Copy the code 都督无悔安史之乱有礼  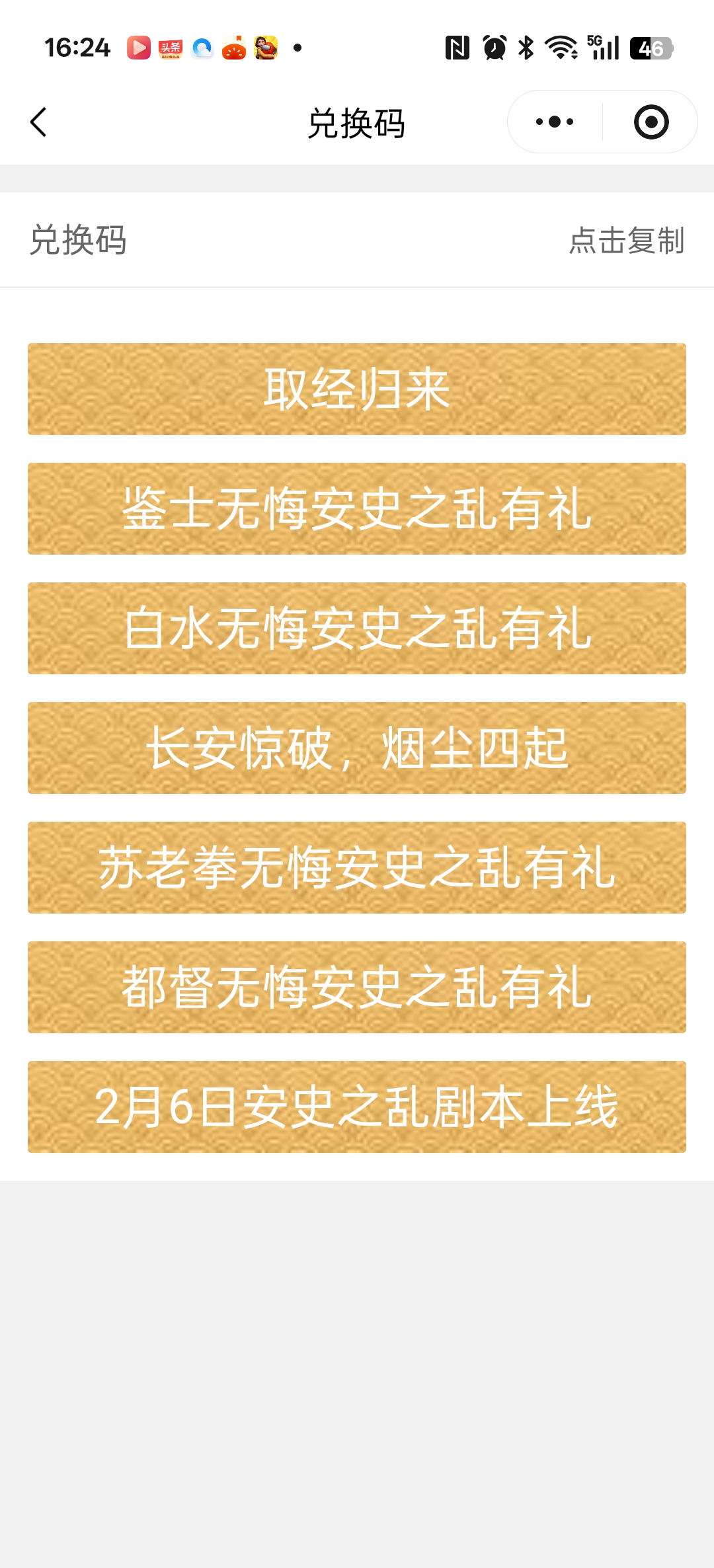[357, 987]
